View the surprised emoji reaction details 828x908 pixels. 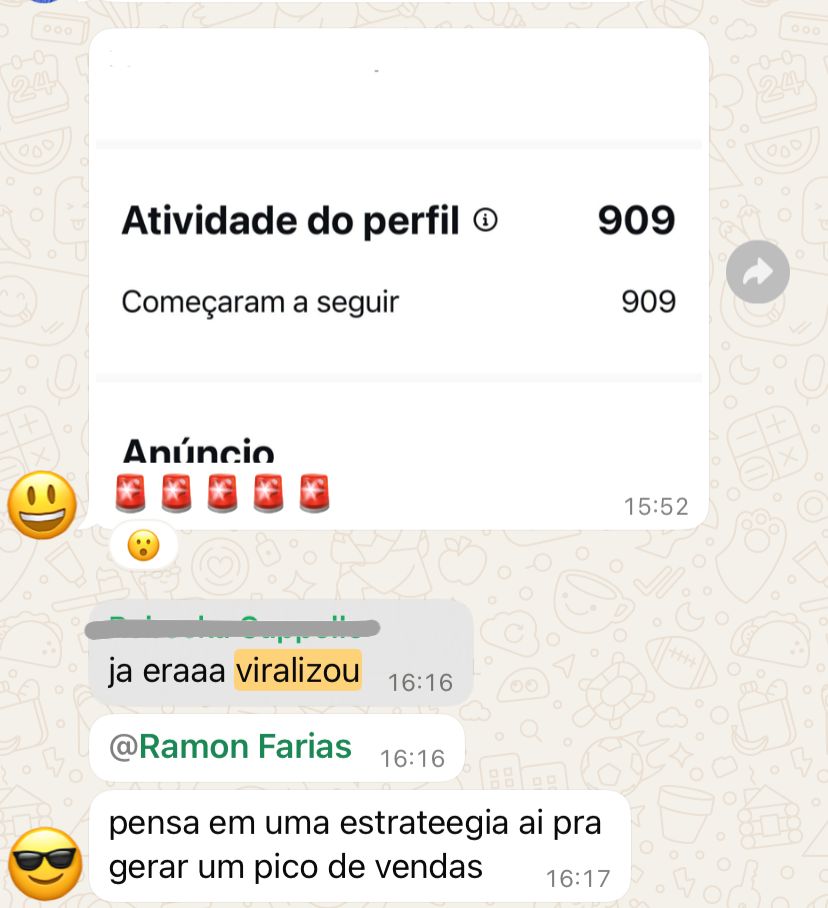click(144, 545)
